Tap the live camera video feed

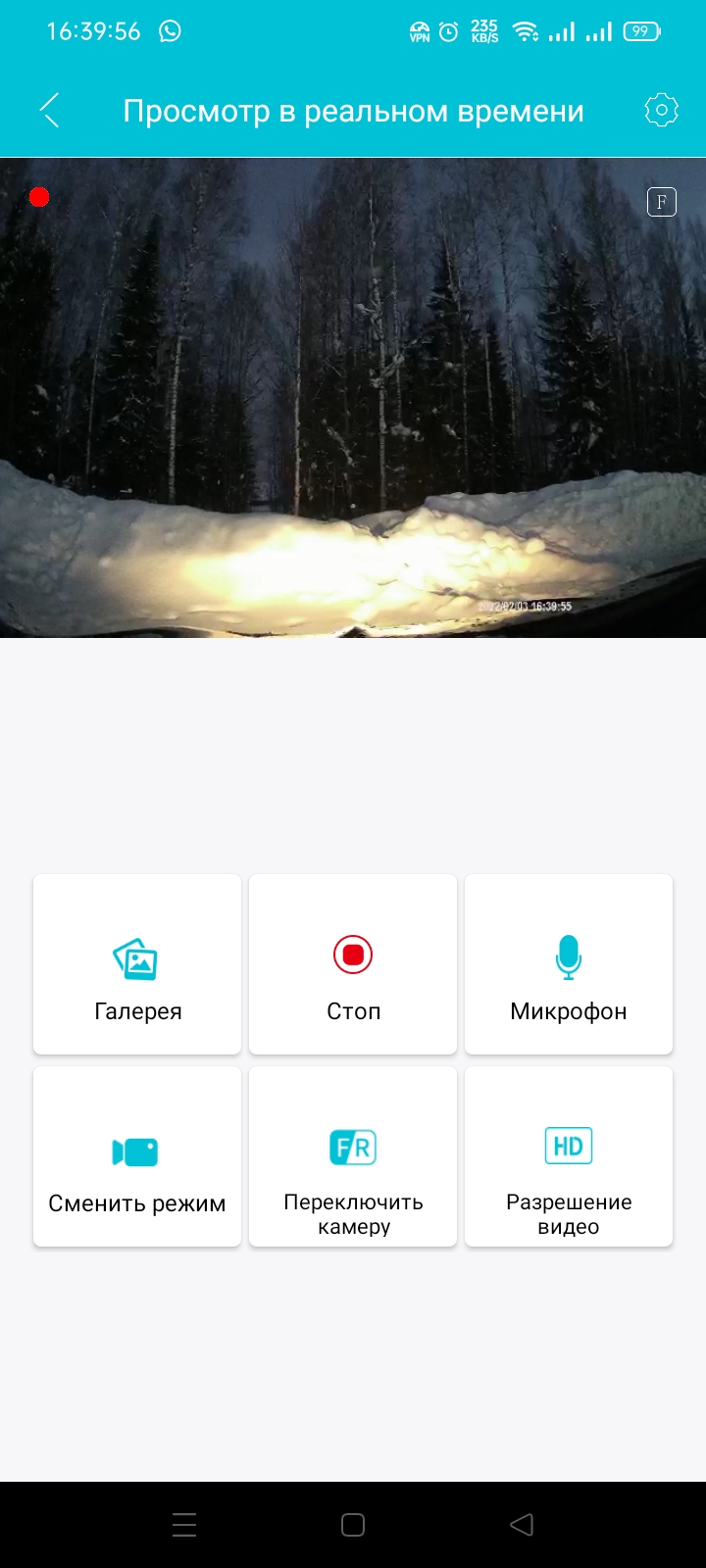click(353, 398)
